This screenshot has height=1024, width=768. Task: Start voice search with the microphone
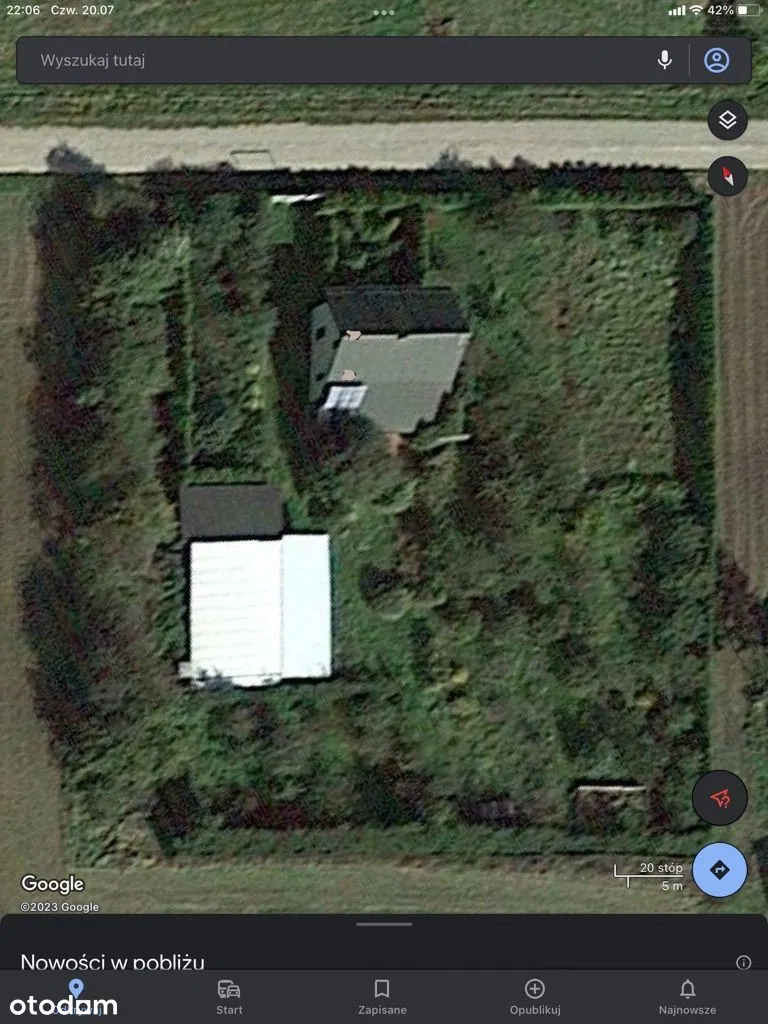click(x=664, y=60)
